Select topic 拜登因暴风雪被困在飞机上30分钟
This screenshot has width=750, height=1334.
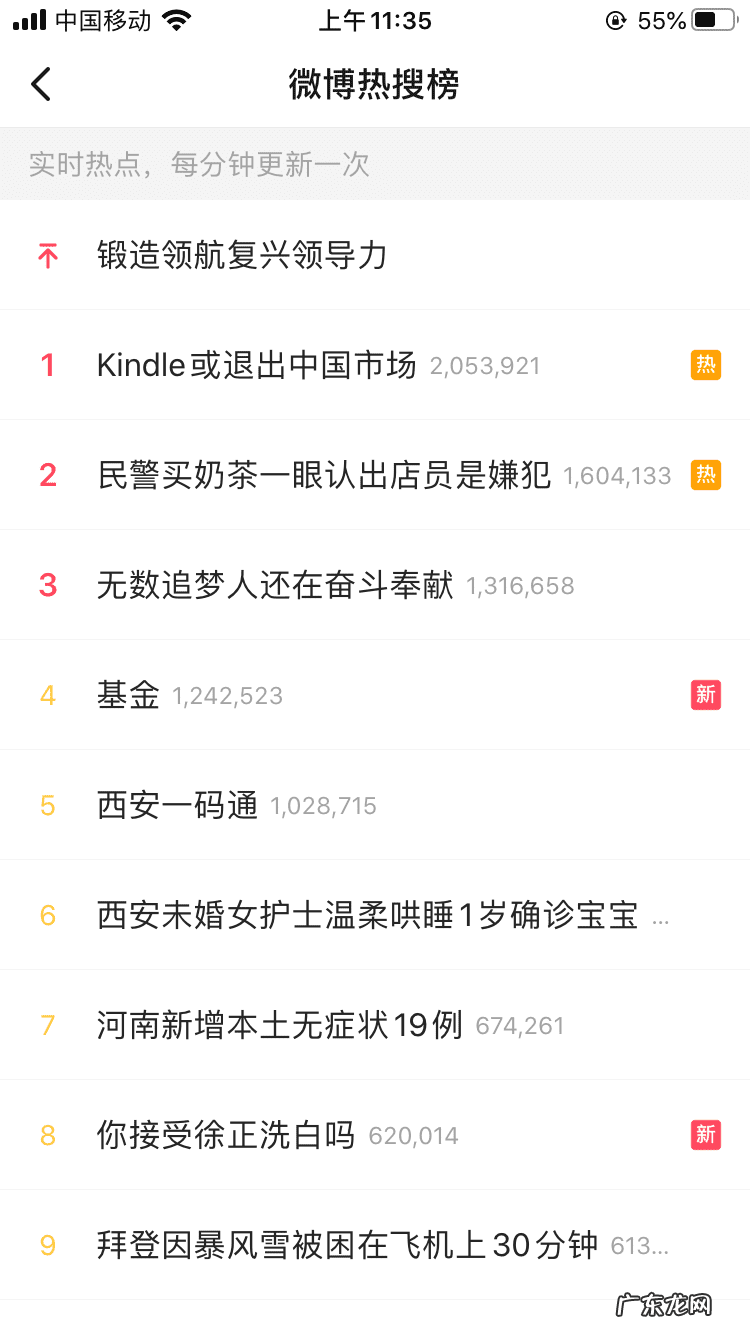[x=347, y=1246]
